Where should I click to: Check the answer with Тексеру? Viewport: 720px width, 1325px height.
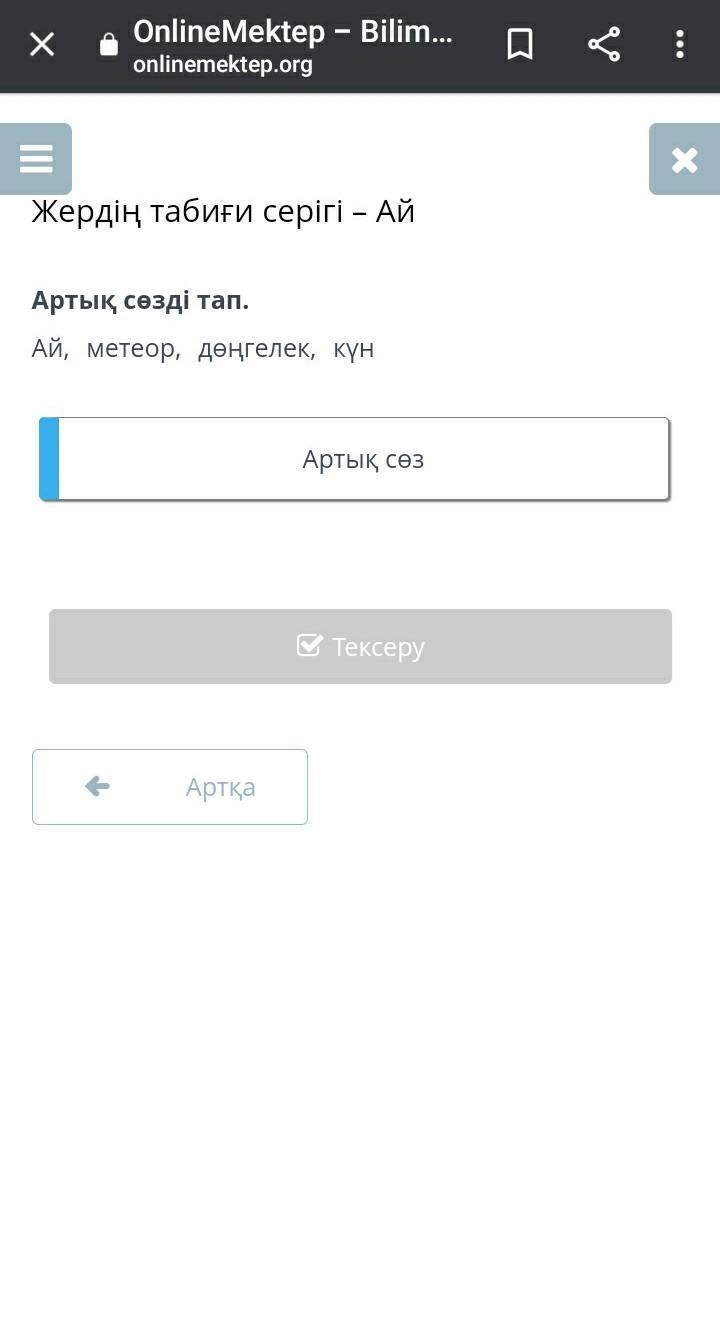(x=360, y=647)
